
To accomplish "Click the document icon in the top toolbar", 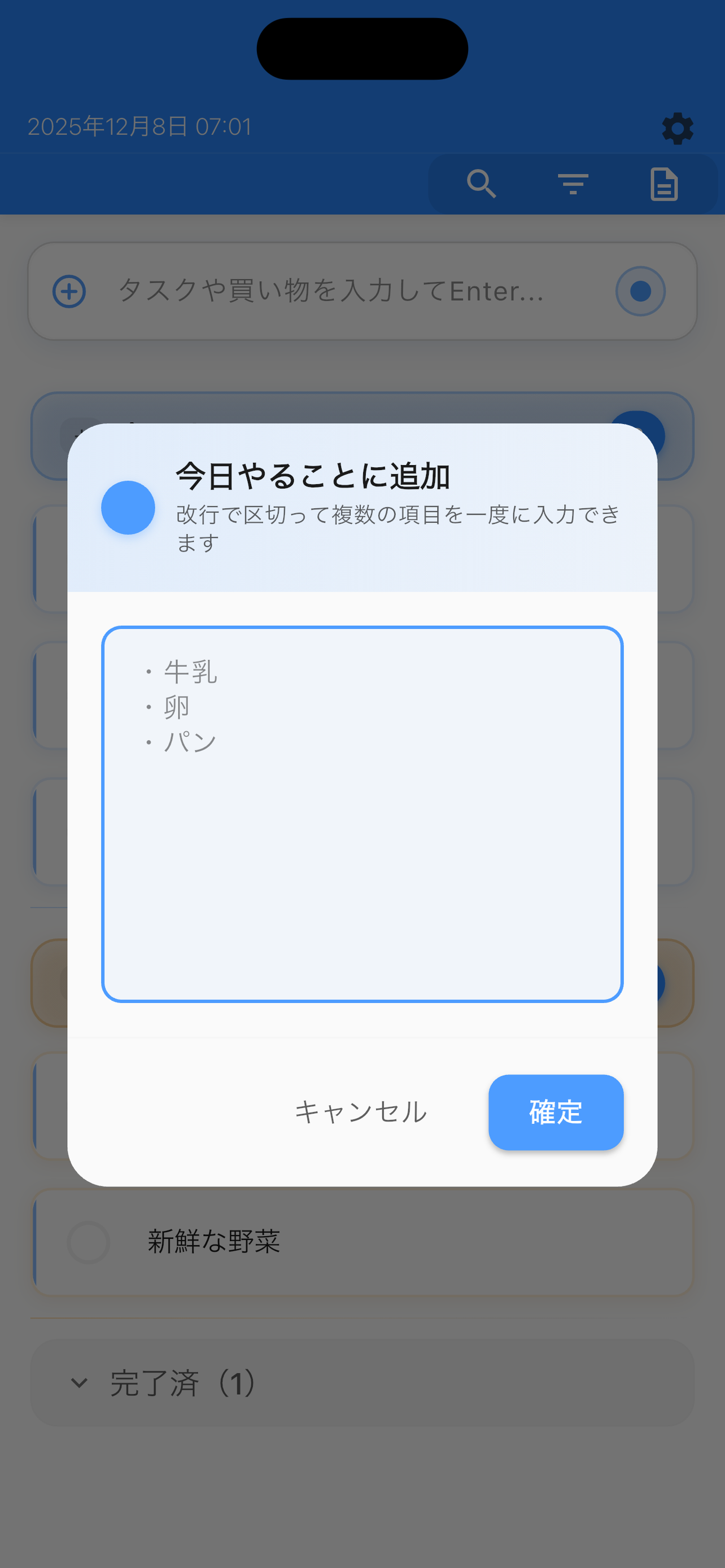I will point(663,183).
